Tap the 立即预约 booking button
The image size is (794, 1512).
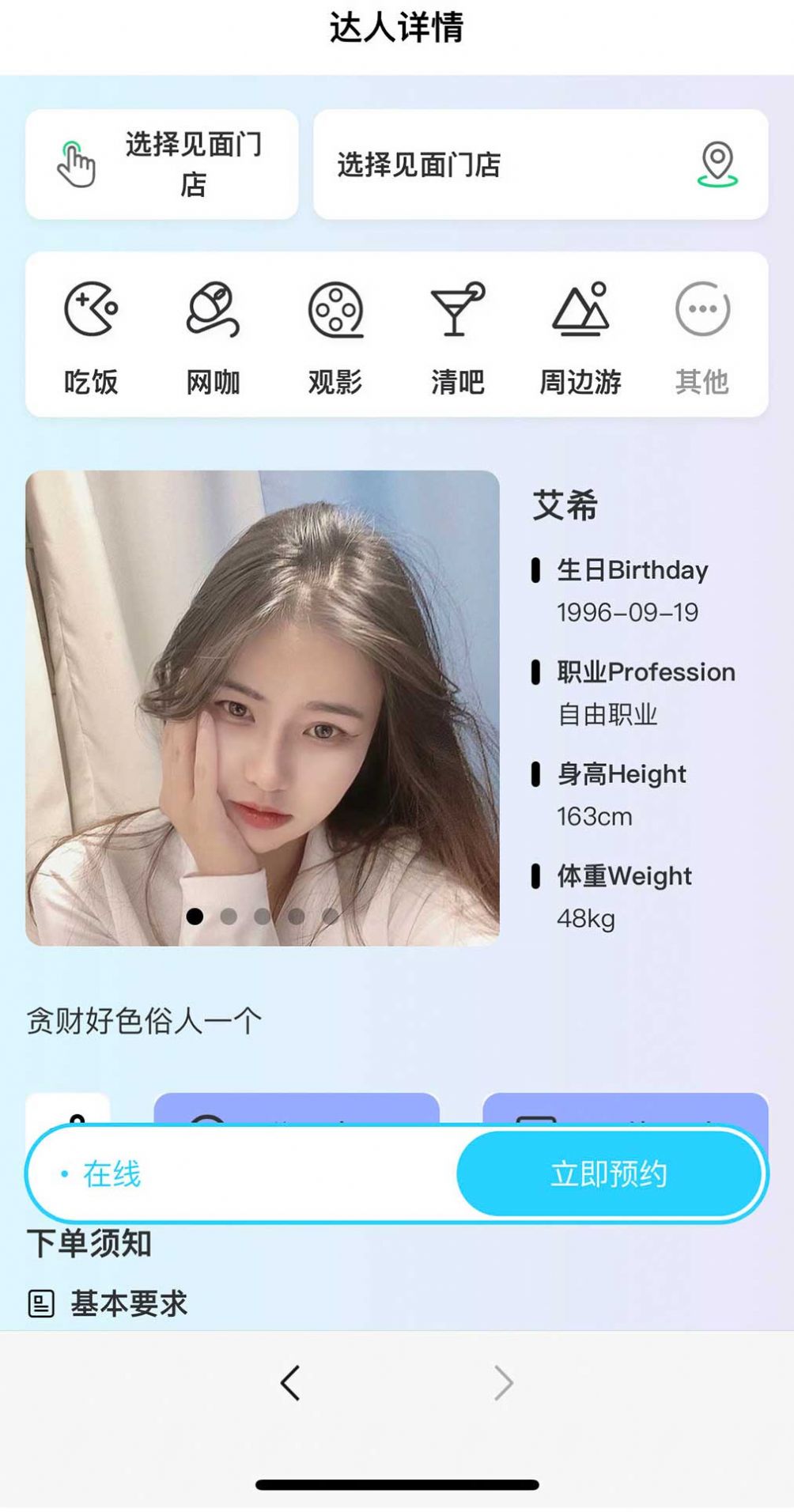(x=611, y=1175)
